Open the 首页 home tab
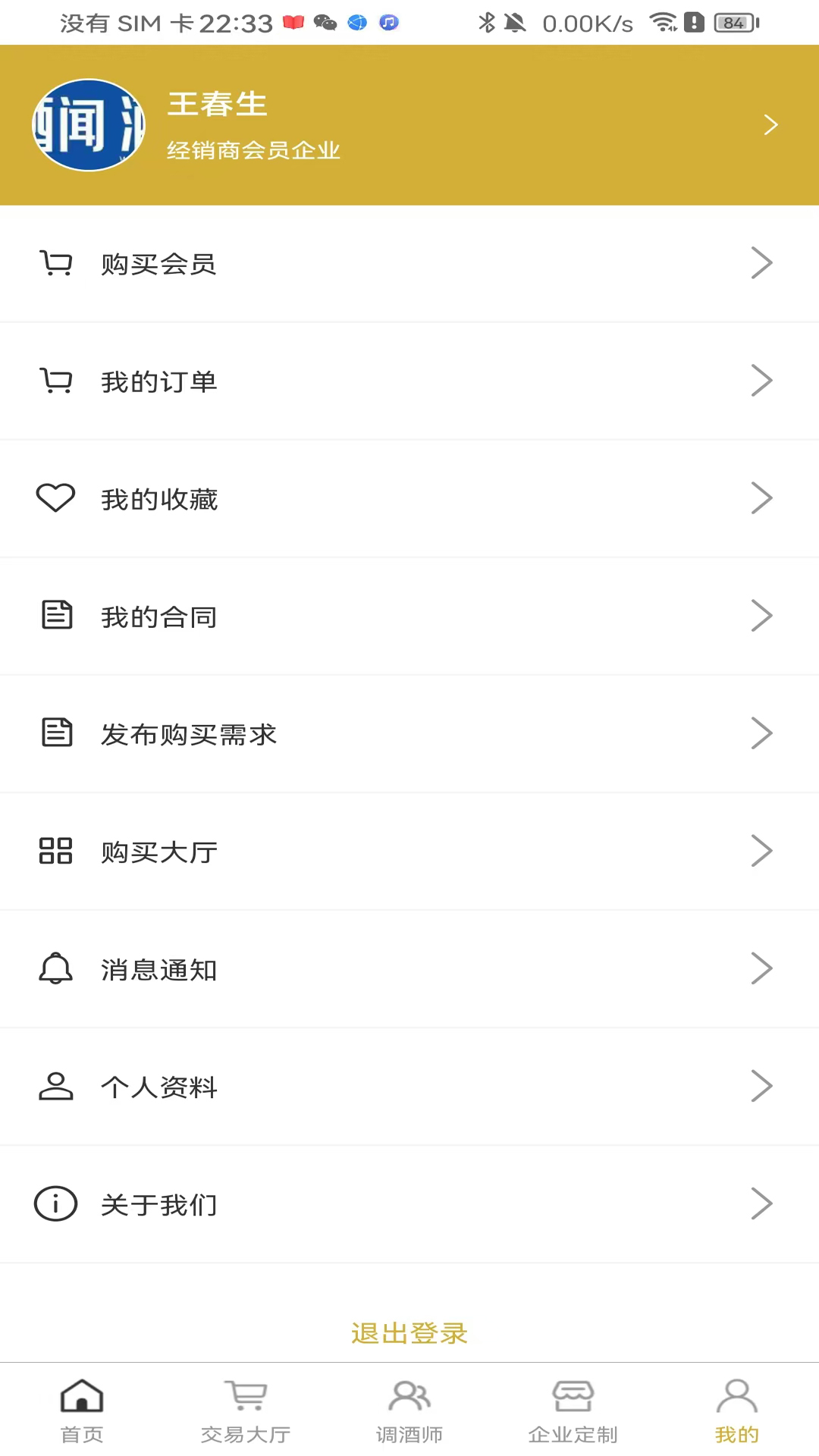 coord(81,1410)
